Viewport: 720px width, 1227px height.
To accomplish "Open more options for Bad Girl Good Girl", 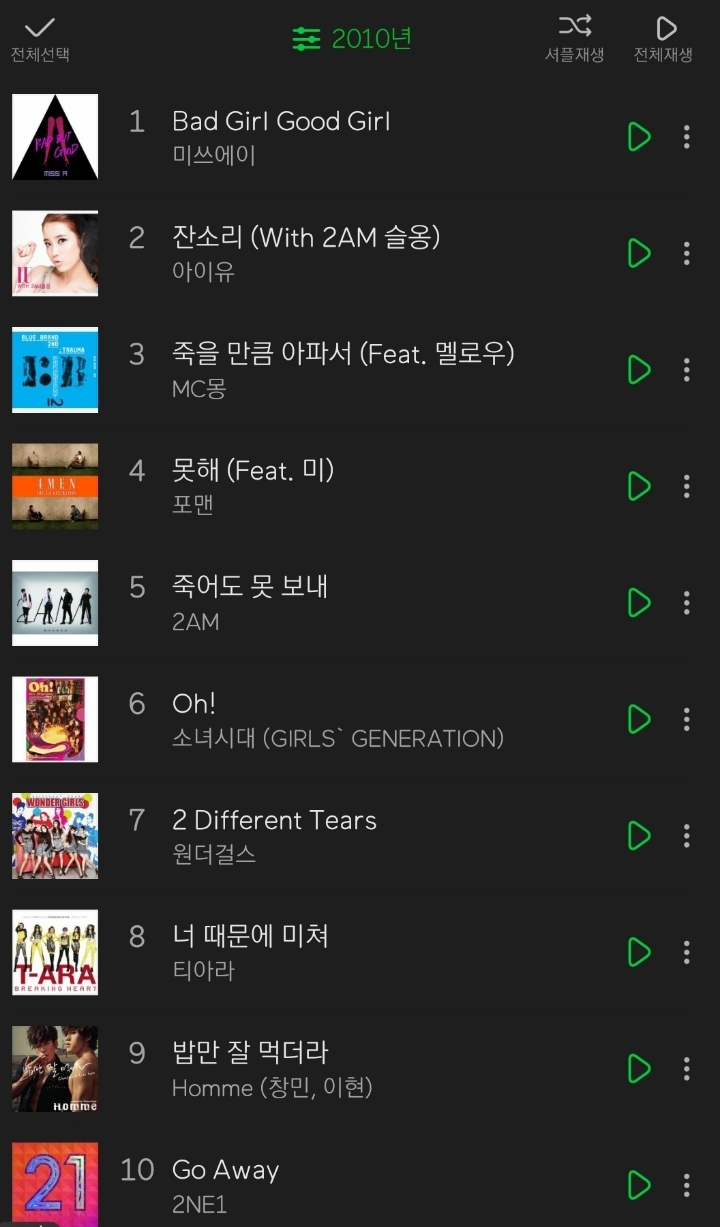I will click(686, 137).
